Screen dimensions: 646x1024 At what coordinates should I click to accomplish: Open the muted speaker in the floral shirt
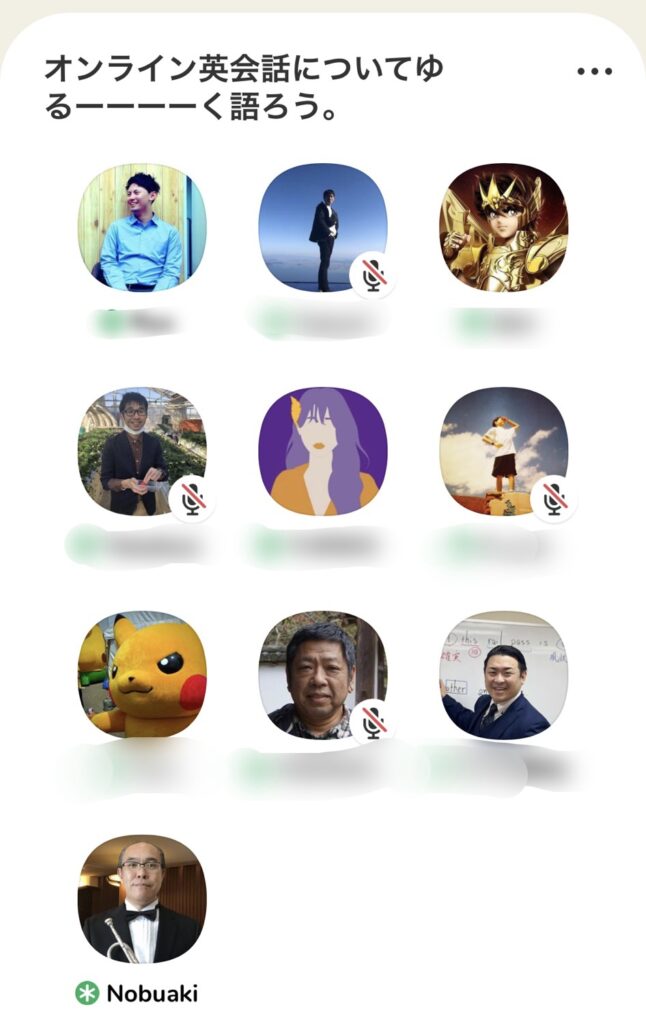[x=322, y=675]
